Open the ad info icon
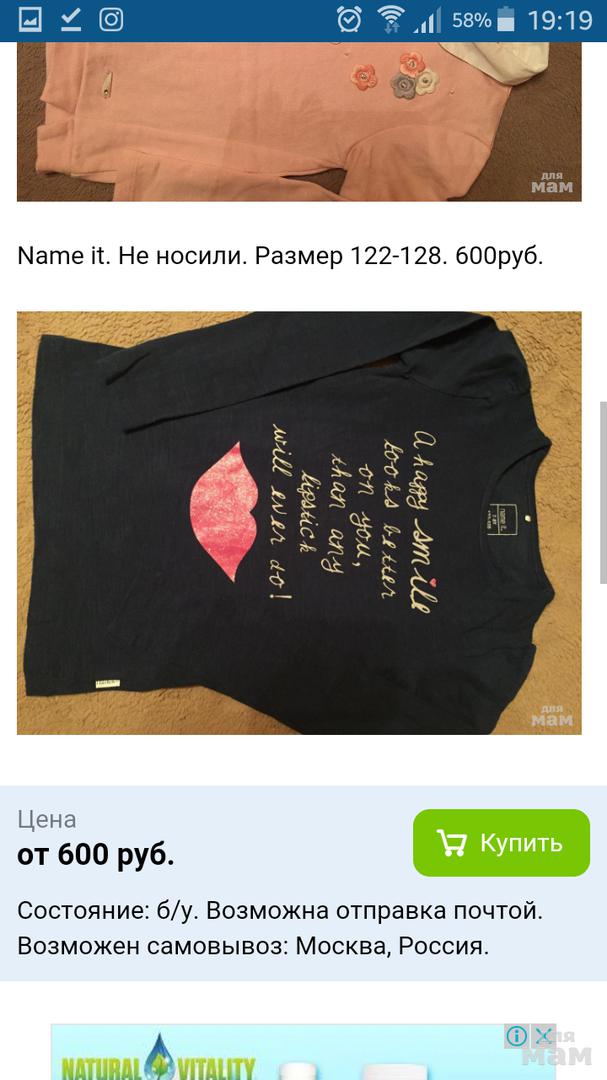The image size is (607, 1080). point(516,1036)
